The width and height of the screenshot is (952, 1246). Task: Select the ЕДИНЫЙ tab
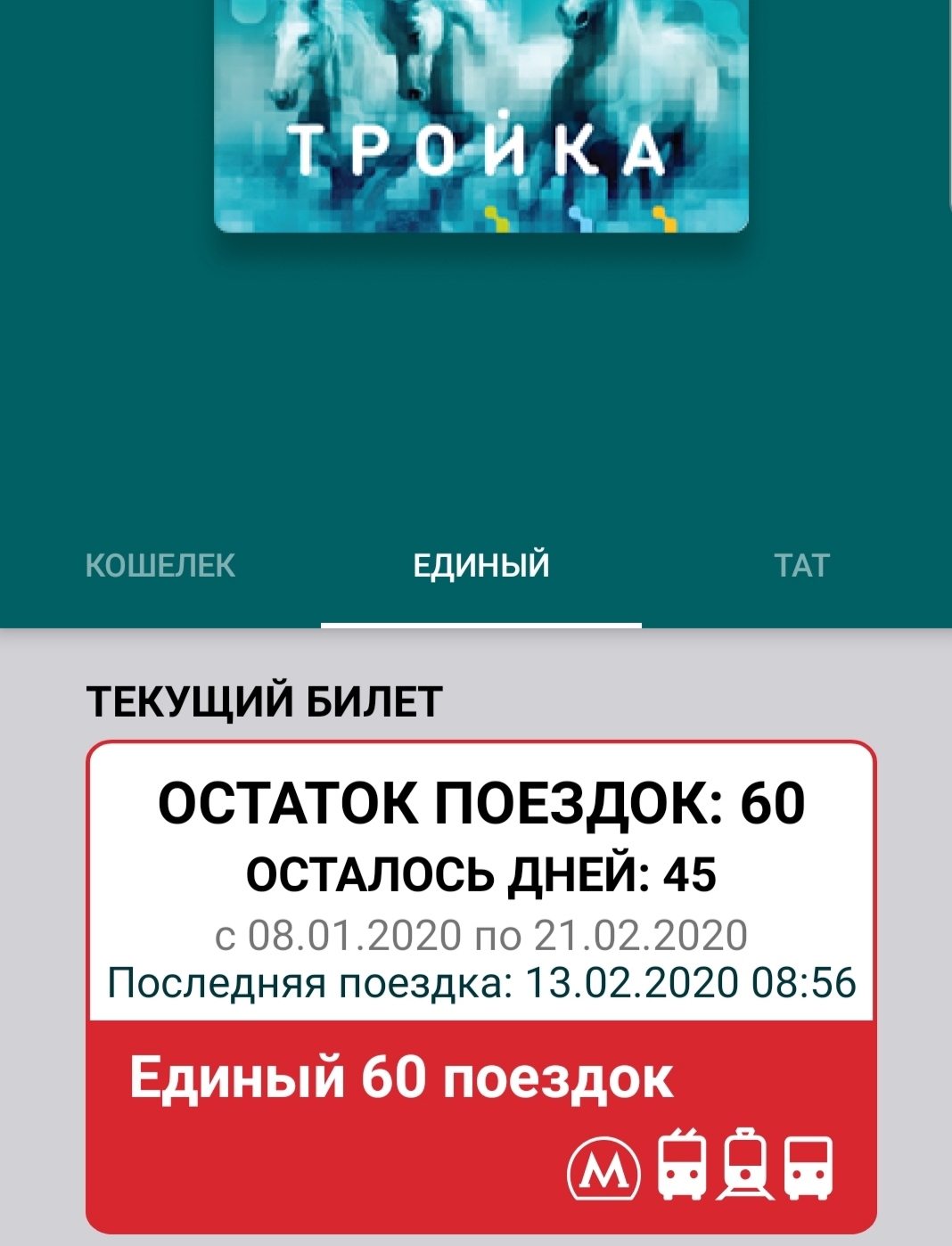(x=481, y=566)
